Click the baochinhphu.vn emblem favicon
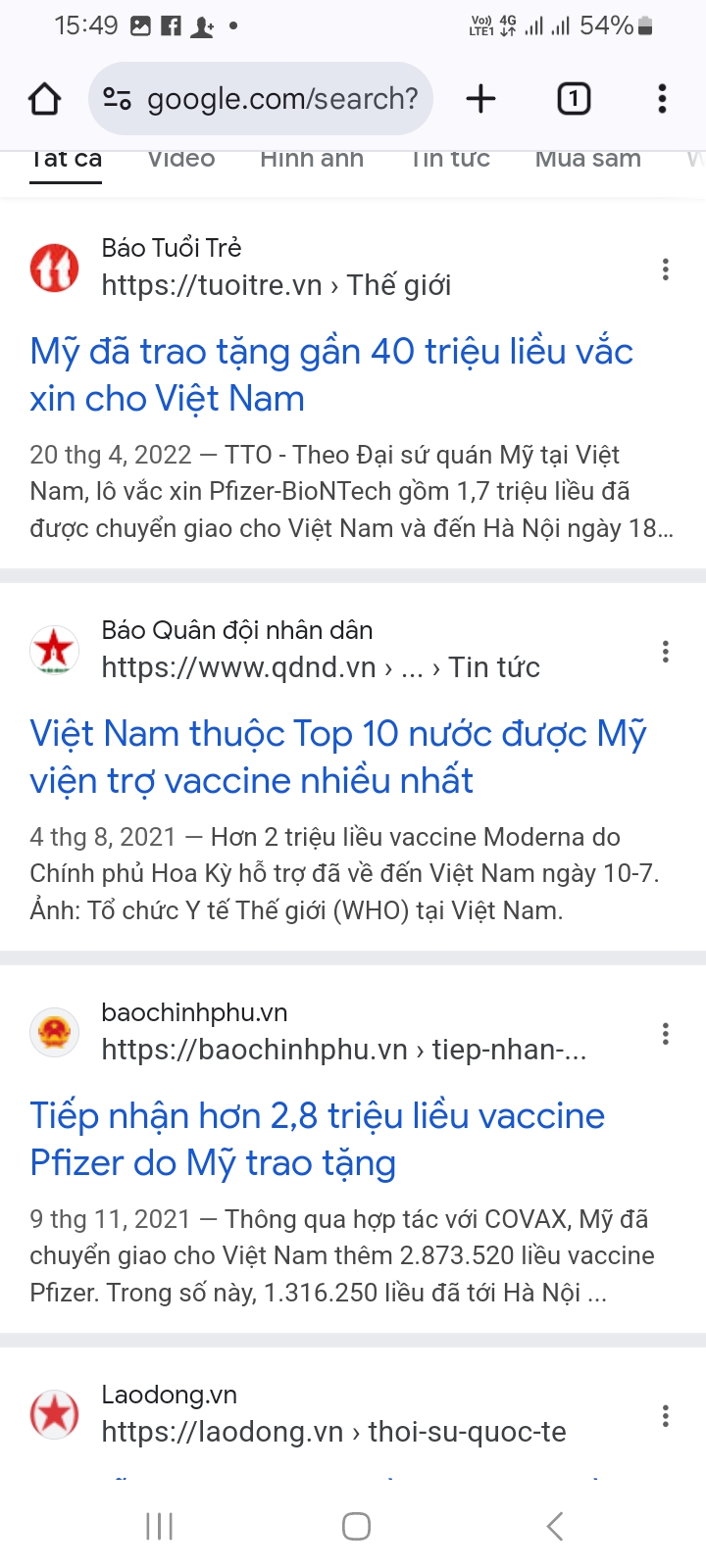Screen dimensions: 706x1568 pos(54,1032)
